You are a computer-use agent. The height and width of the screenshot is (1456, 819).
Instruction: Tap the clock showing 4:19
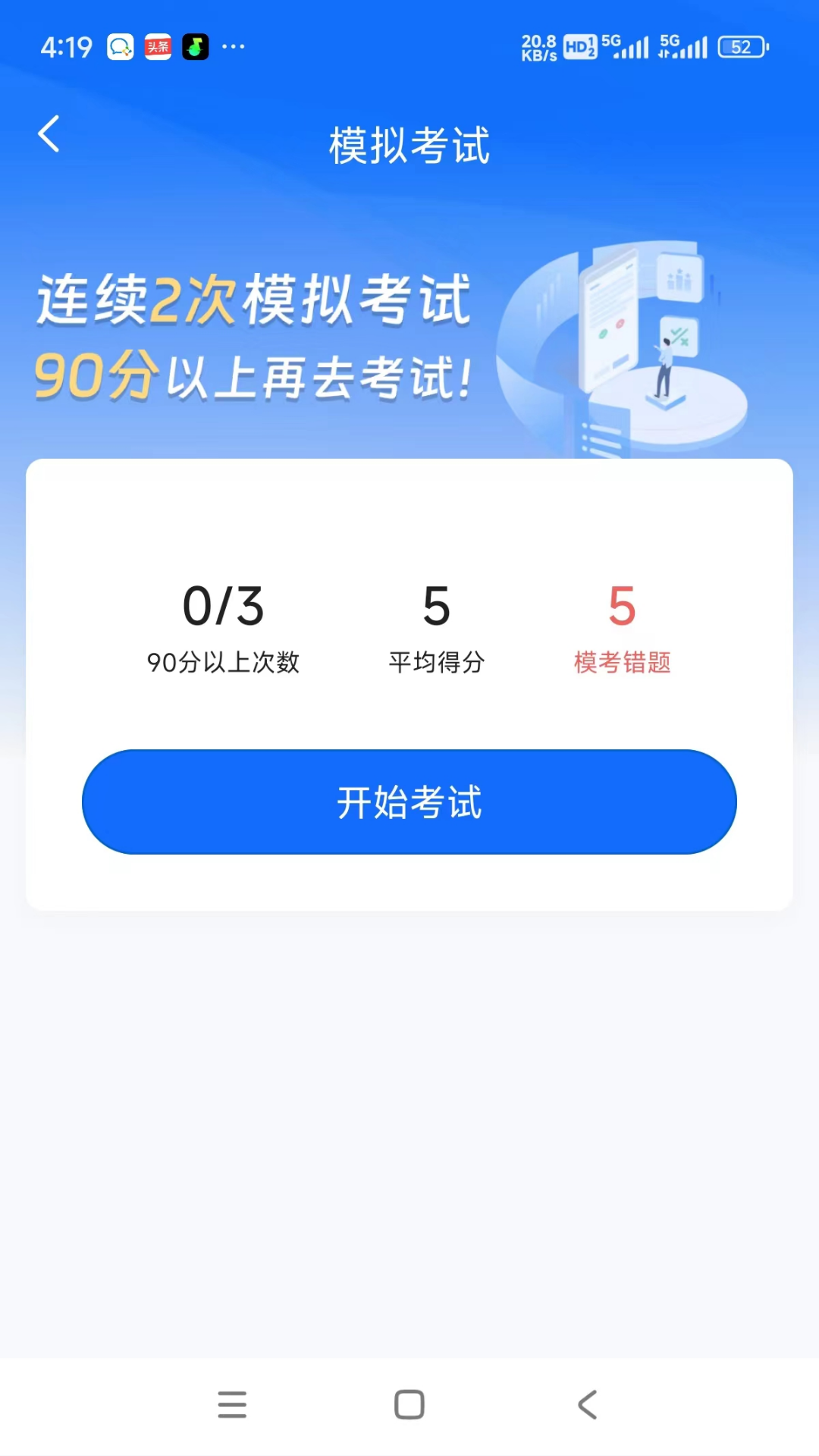(x=64, y=47)
